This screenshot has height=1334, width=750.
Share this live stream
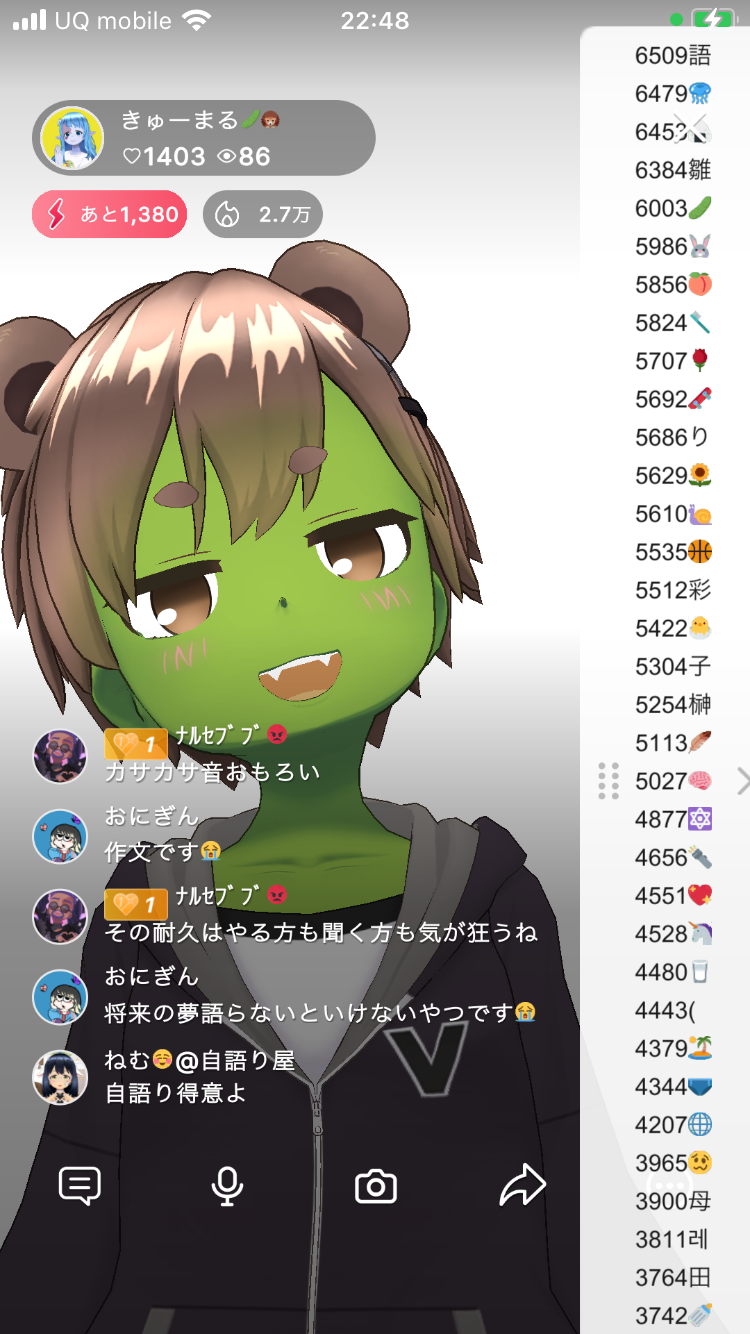pyautogui.click(x=522, y=1186)
